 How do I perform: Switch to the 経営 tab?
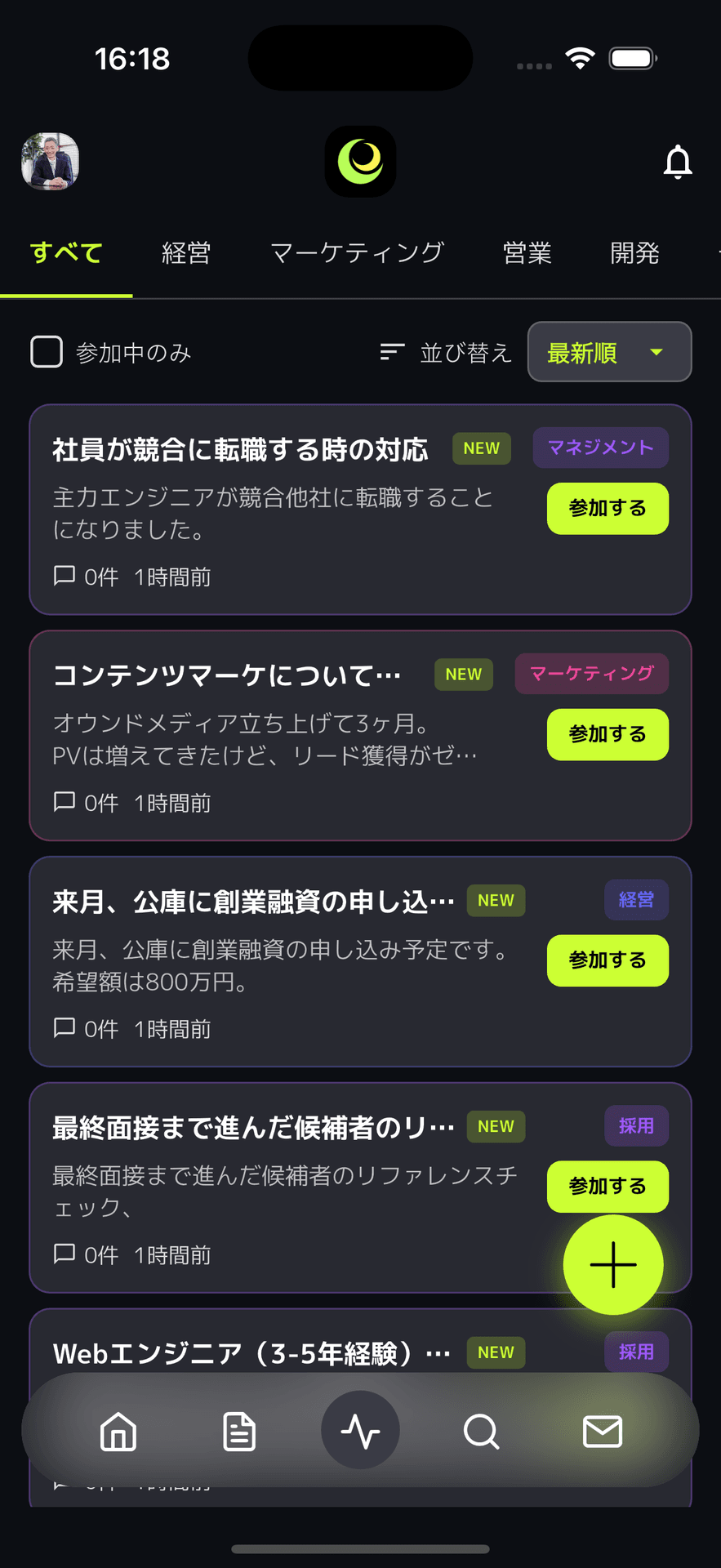(186, 253)
